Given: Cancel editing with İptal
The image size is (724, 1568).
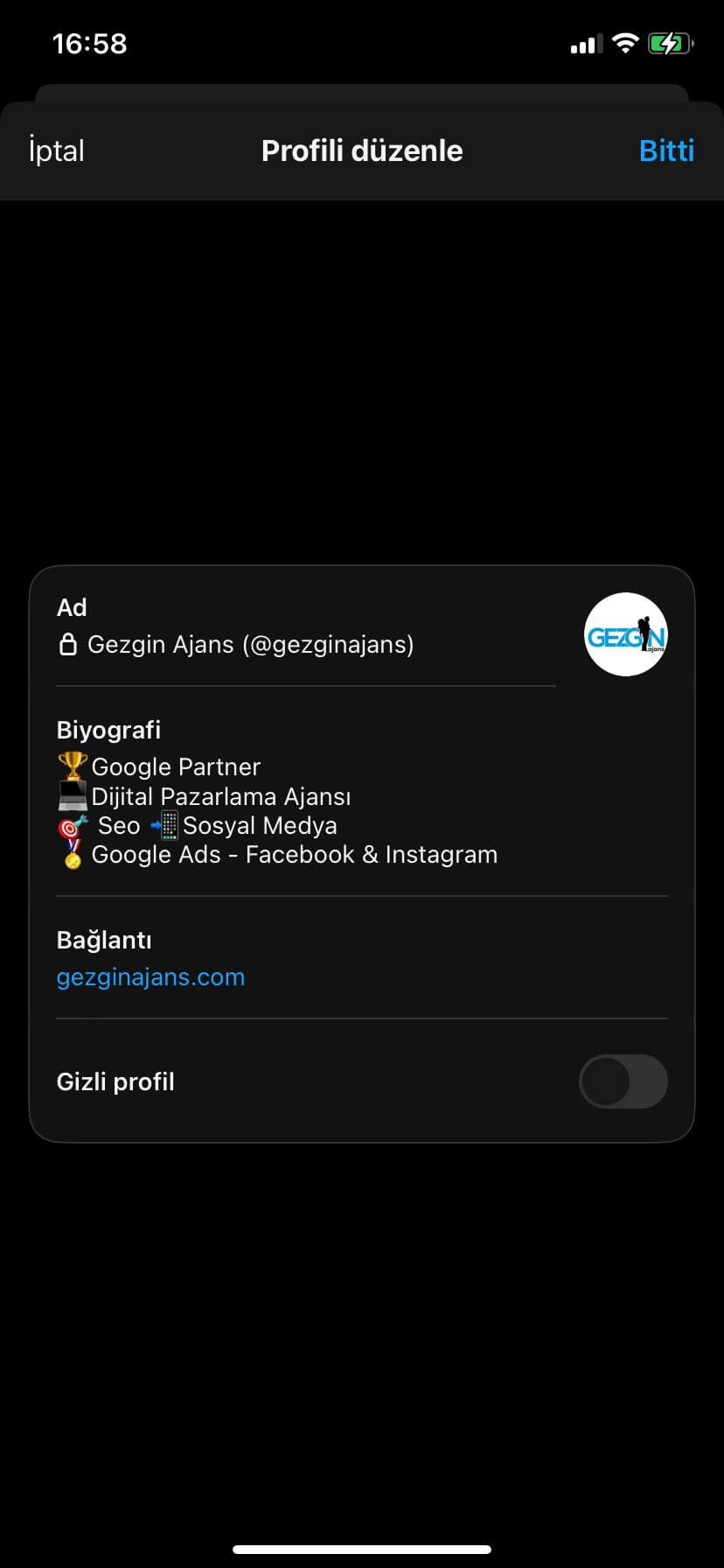Looking at the screenshot, I should pos(57,150).
